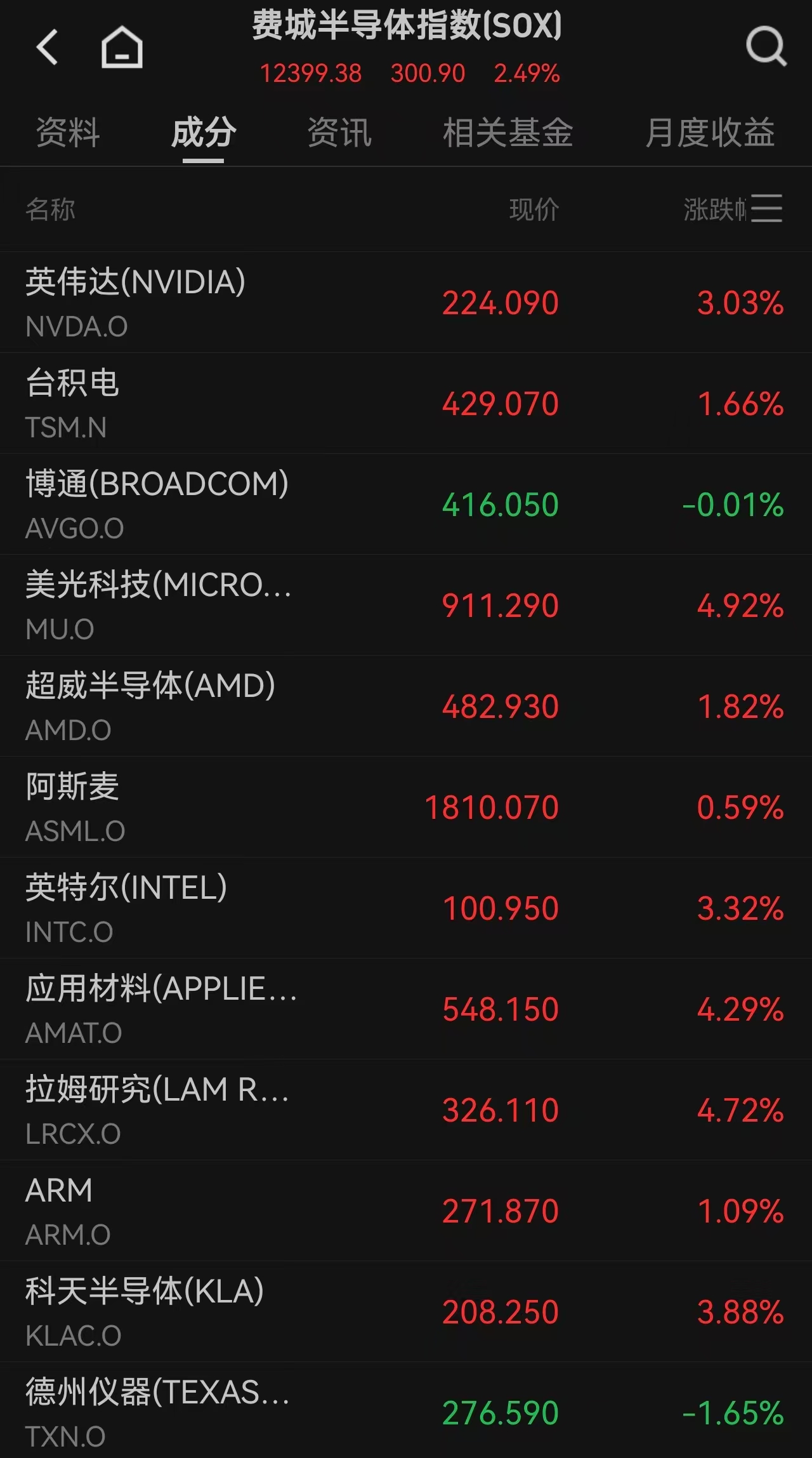Select the 拉姆研究 LRCX.O row
This screenshot has height=1458, width=812.
[406, 1110]
